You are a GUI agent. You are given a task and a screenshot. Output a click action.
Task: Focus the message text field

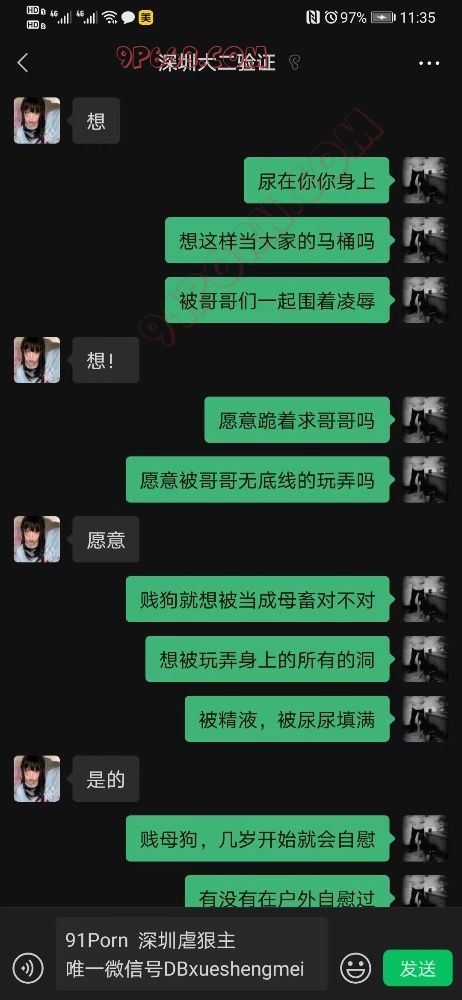[191, 954]
